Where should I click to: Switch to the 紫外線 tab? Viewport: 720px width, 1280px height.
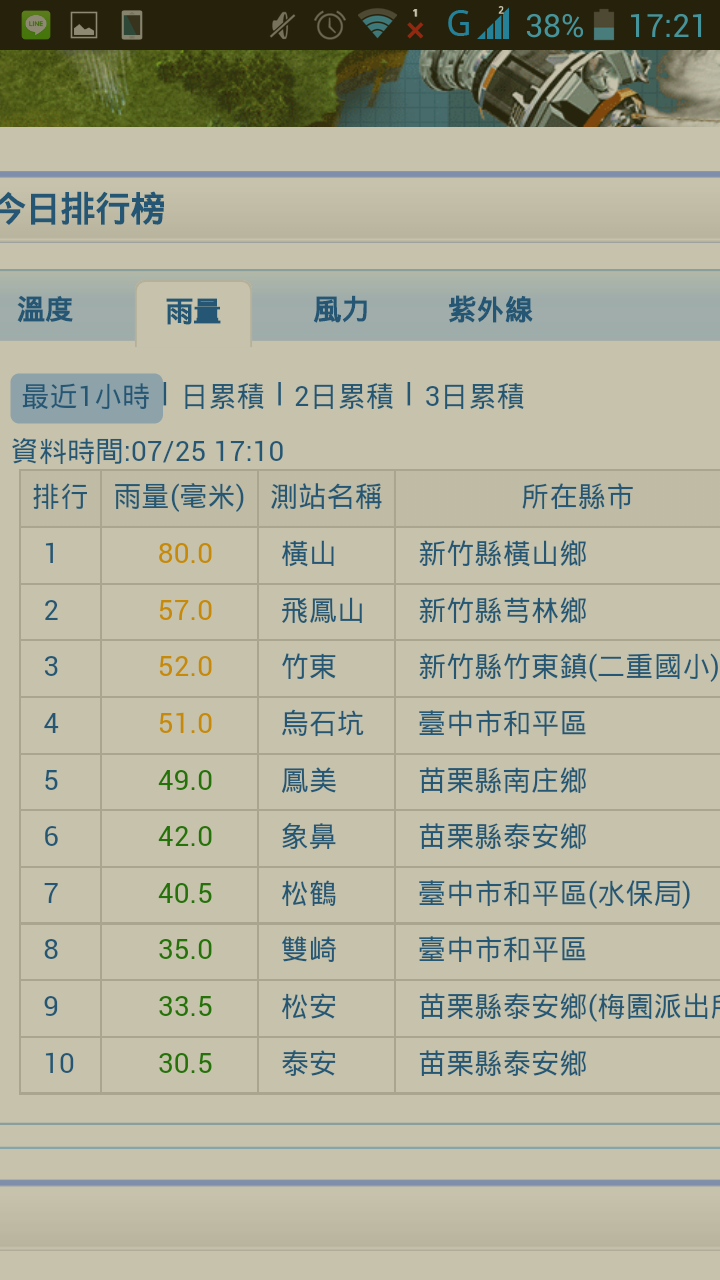[x=490, y=310]
